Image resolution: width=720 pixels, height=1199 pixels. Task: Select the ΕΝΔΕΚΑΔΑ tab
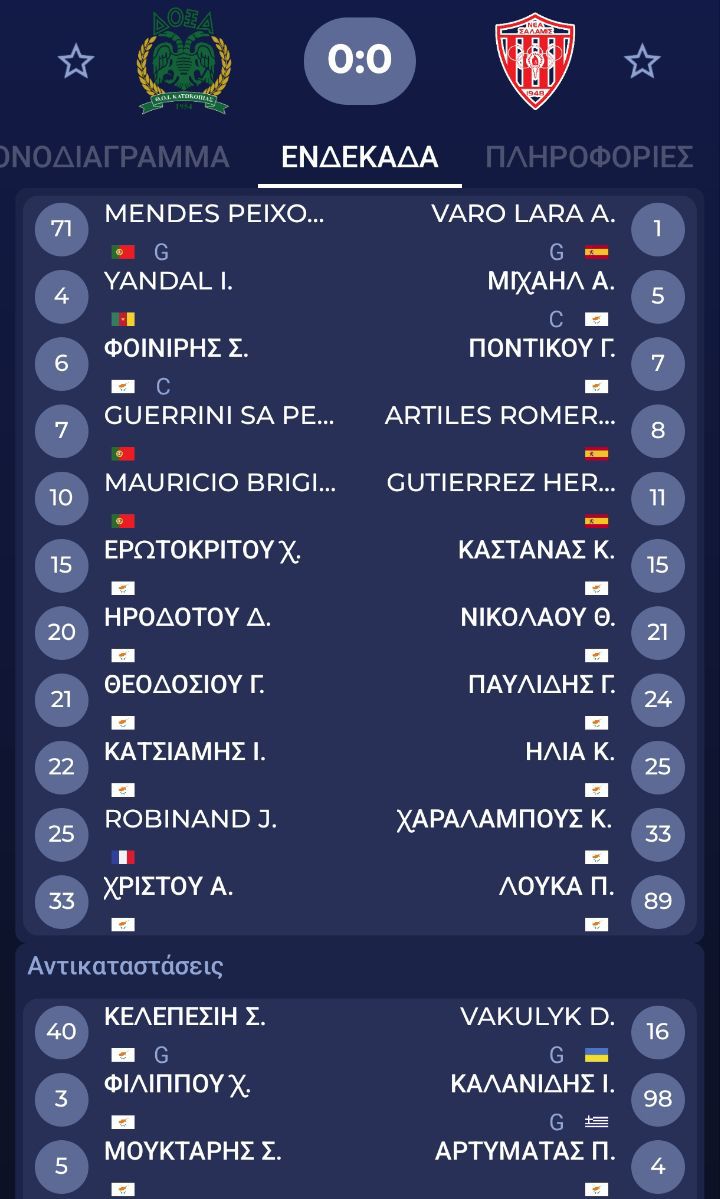pos(360,158)
